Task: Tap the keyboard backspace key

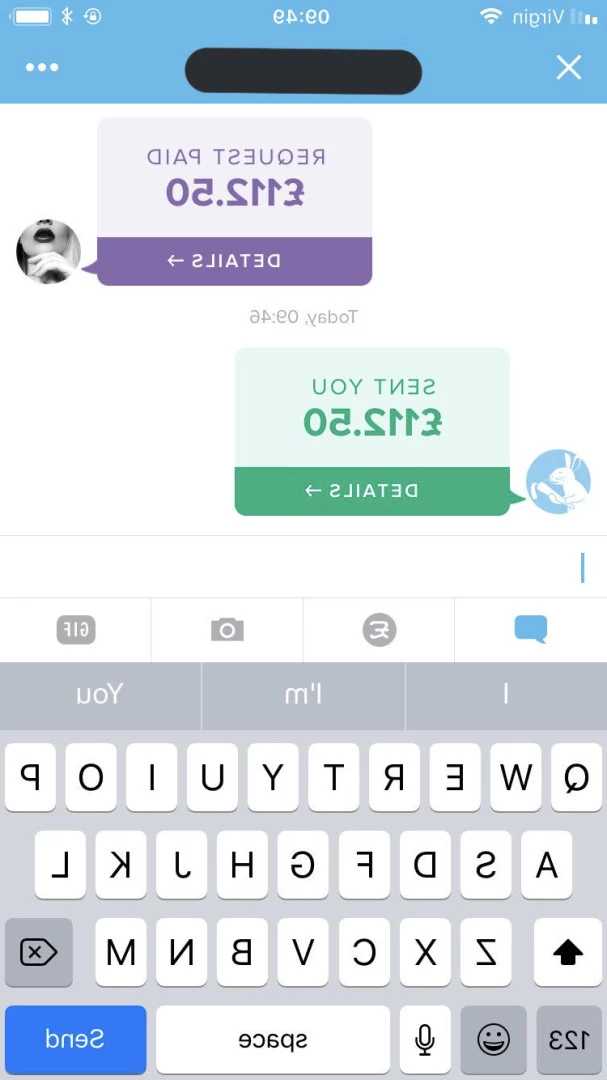Action: [39, 953]
